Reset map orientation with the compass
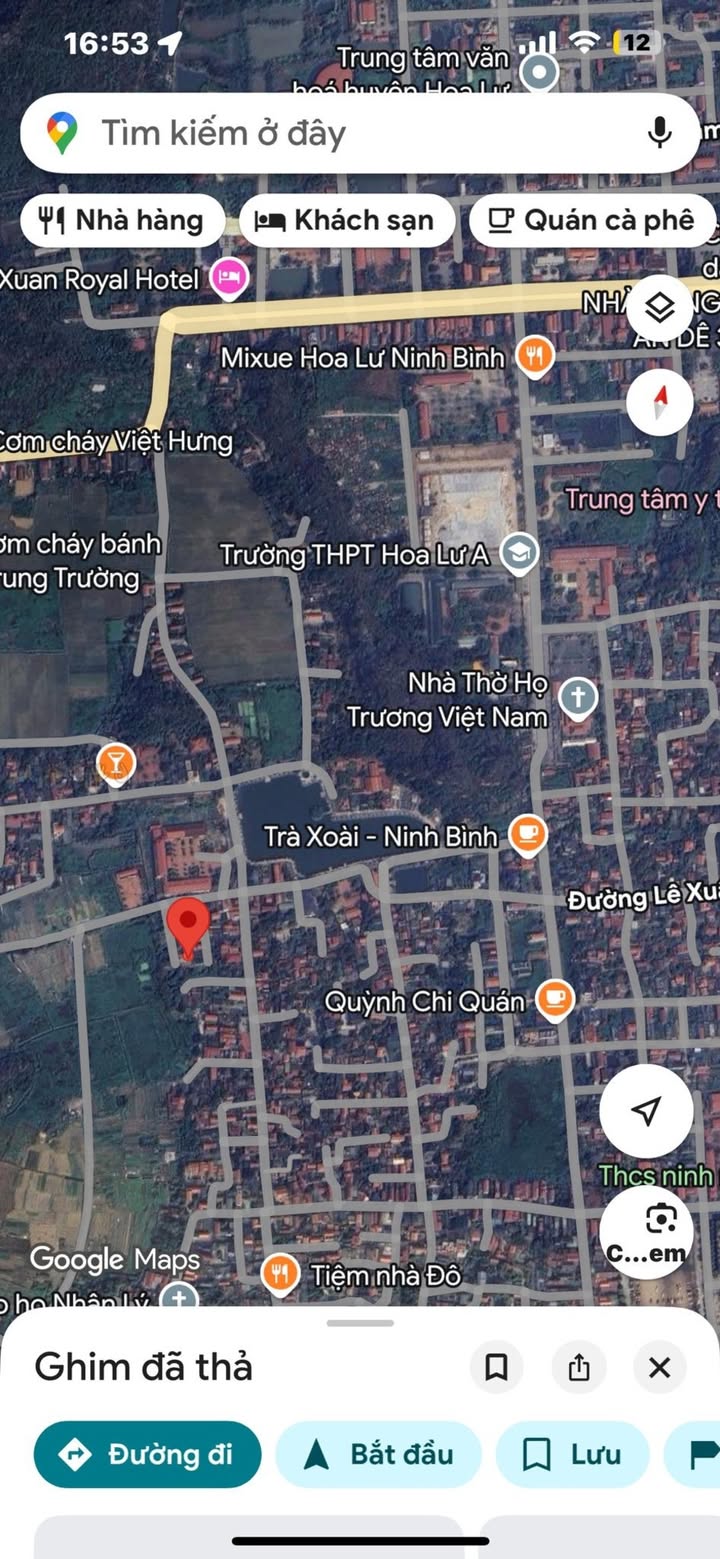The height and width of the screenshot is (1559, 720). [x=660, y=402]
